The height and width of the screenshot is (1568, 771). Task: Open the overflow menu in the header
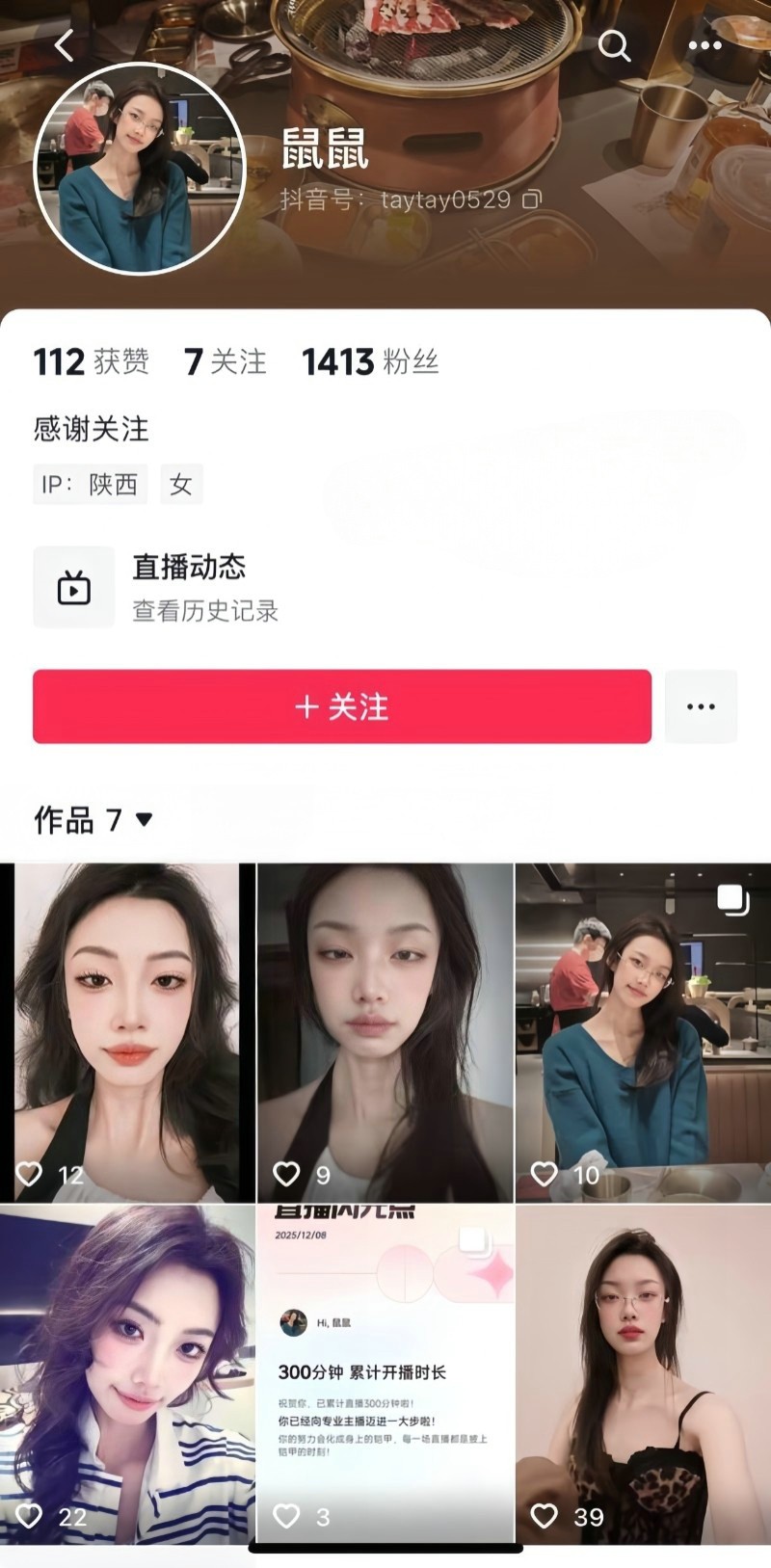[705, 45]
